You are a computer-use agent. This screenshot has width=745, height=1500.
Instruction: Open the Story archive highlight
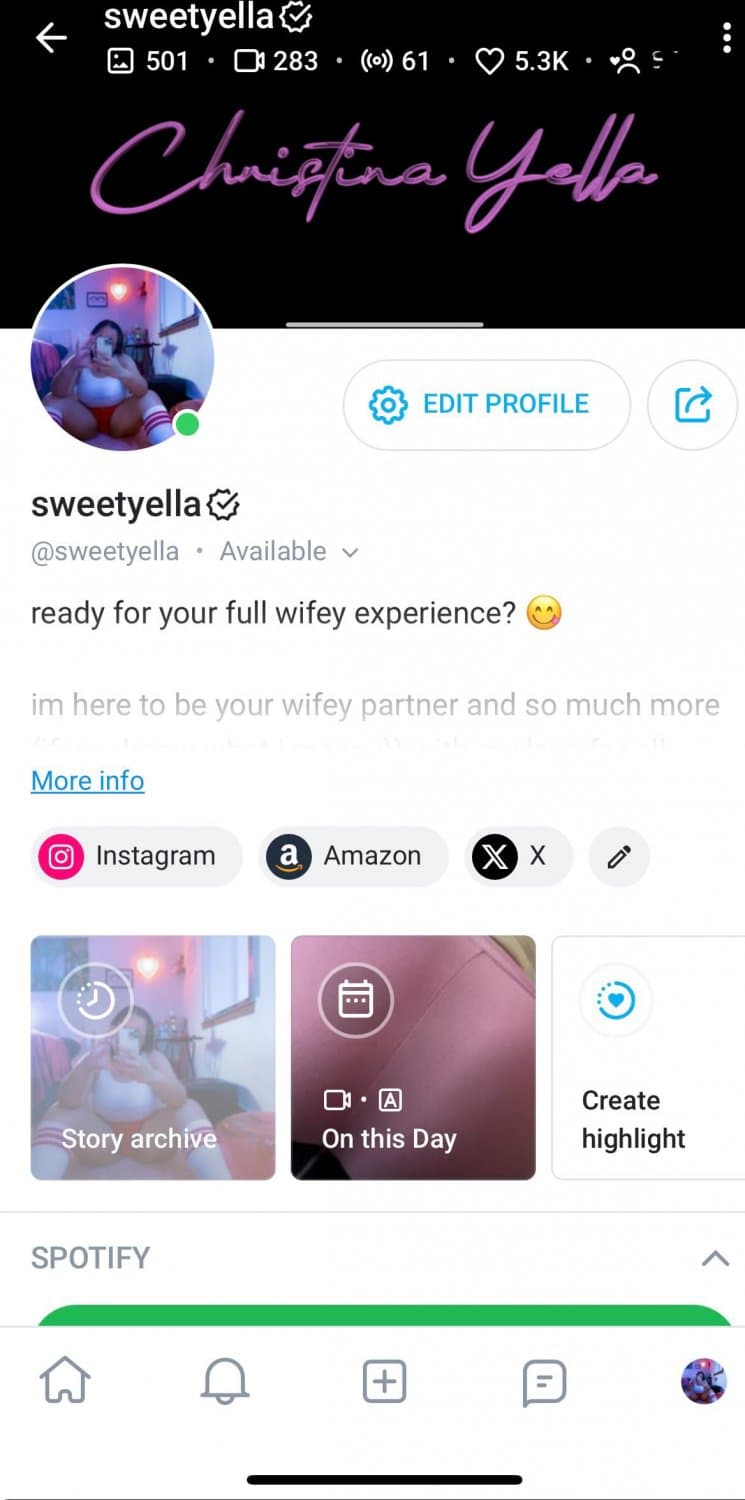(x=152, y=1058)
